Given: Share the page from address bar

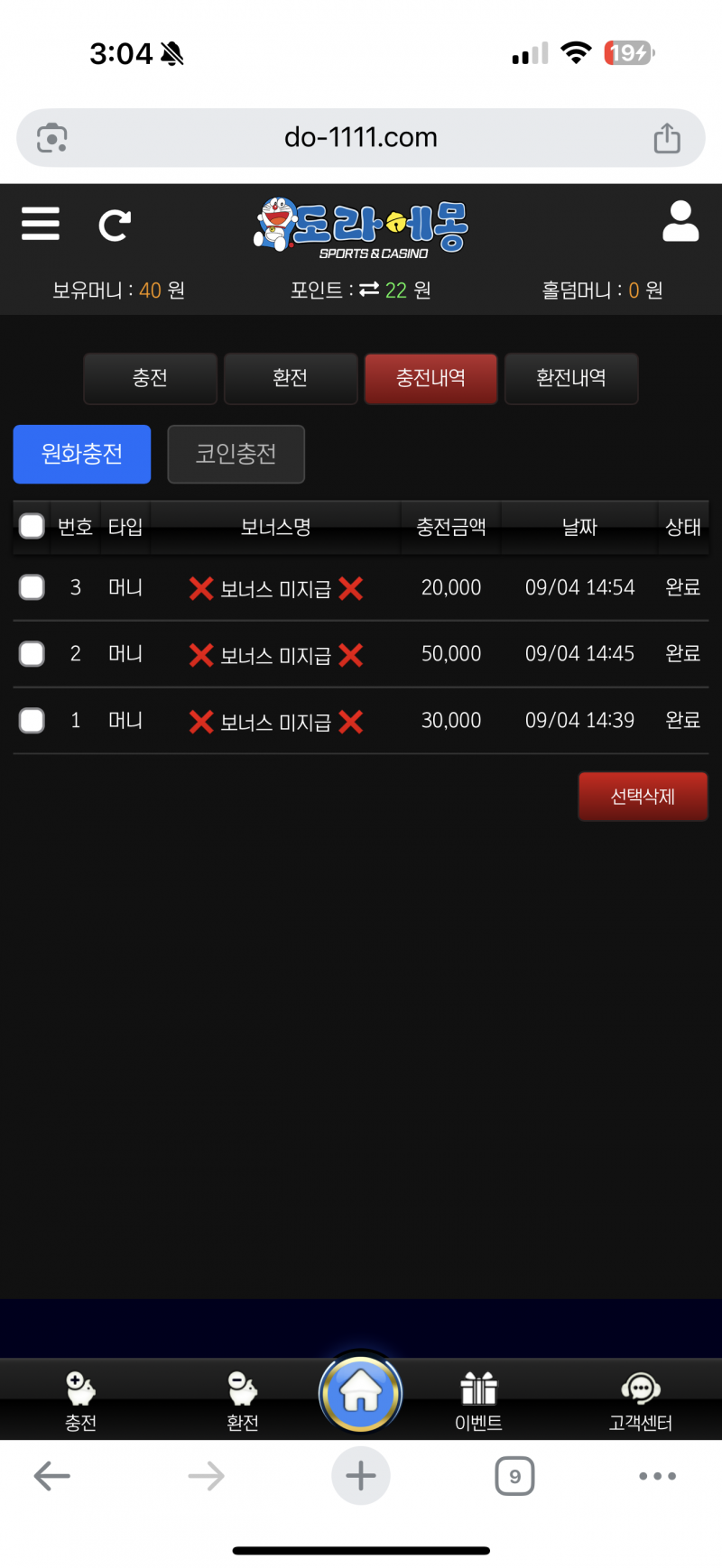Looking at the screenshot, I should 667,138.
